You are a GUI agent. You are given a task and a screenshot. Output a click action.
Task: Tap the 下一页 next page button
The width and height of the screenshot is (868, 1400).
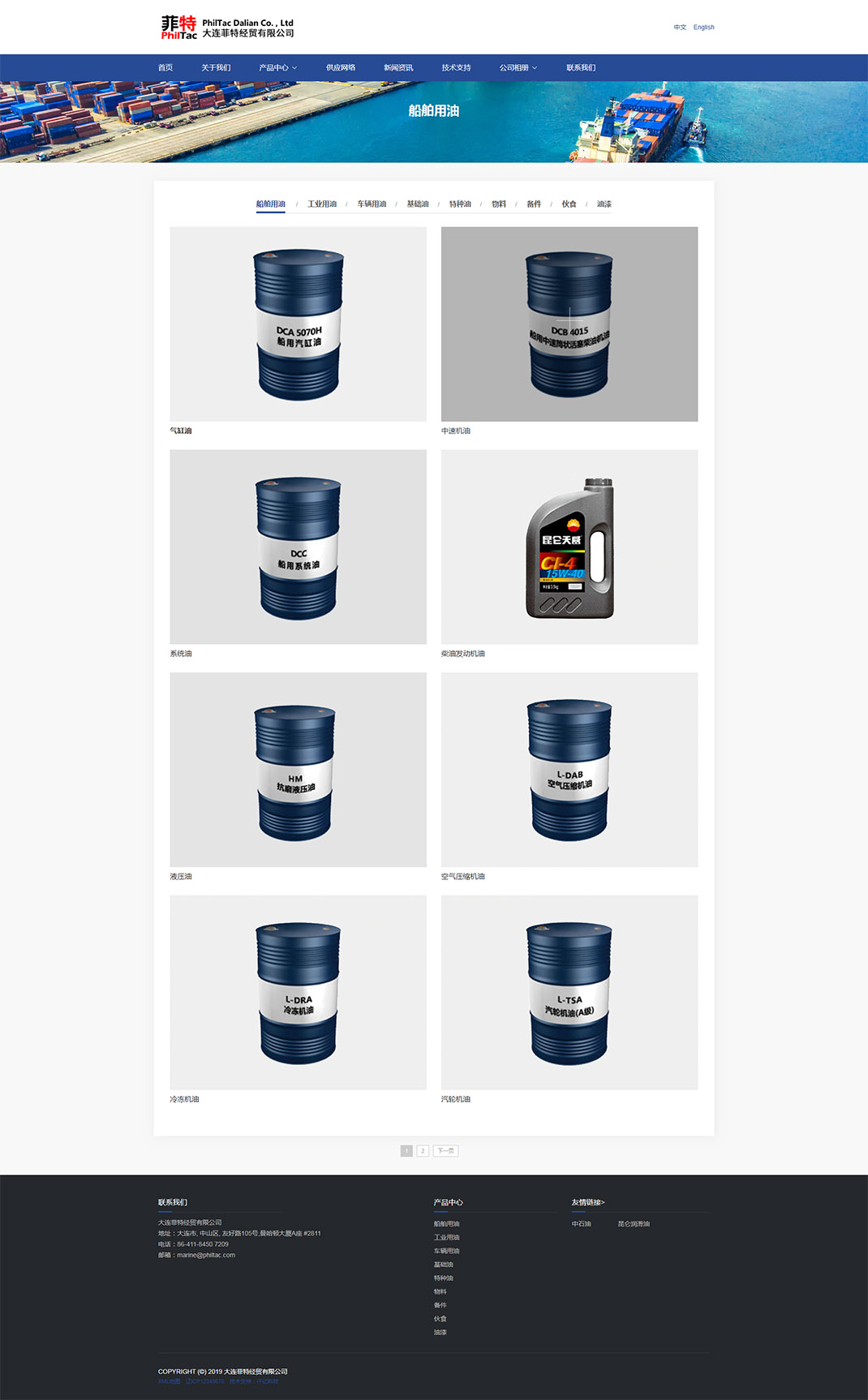(445, 1151)
